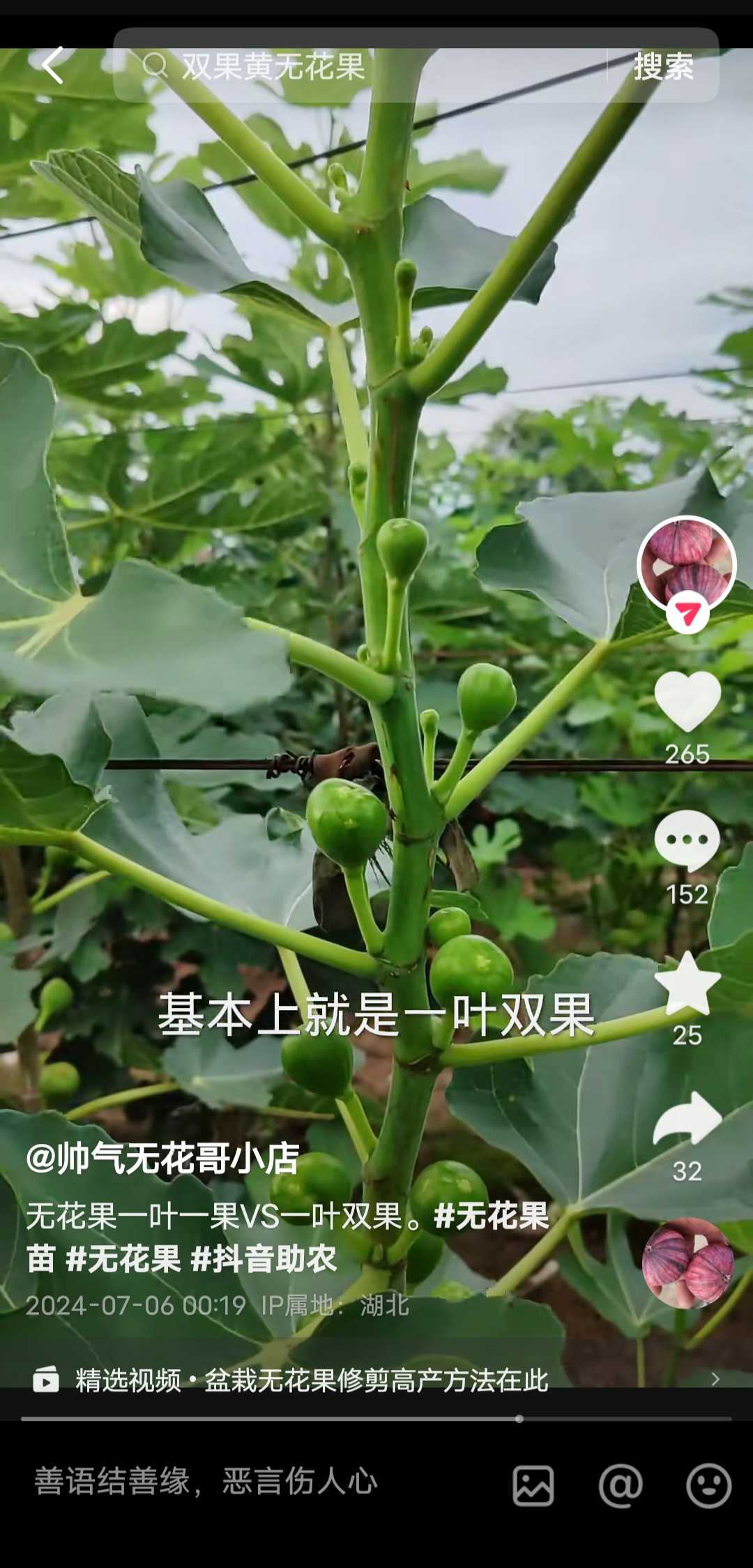
Task: Open the #抖音助农 hashtag
Action: (x=264, y=1259)
